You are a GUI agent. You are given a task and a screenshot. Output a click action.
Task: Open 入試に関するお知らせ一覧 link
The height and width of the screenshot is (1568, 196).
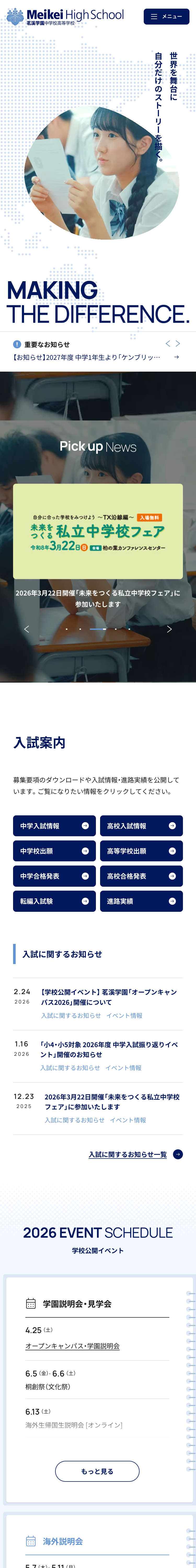pyautogui.click(x=128, y=1154)
